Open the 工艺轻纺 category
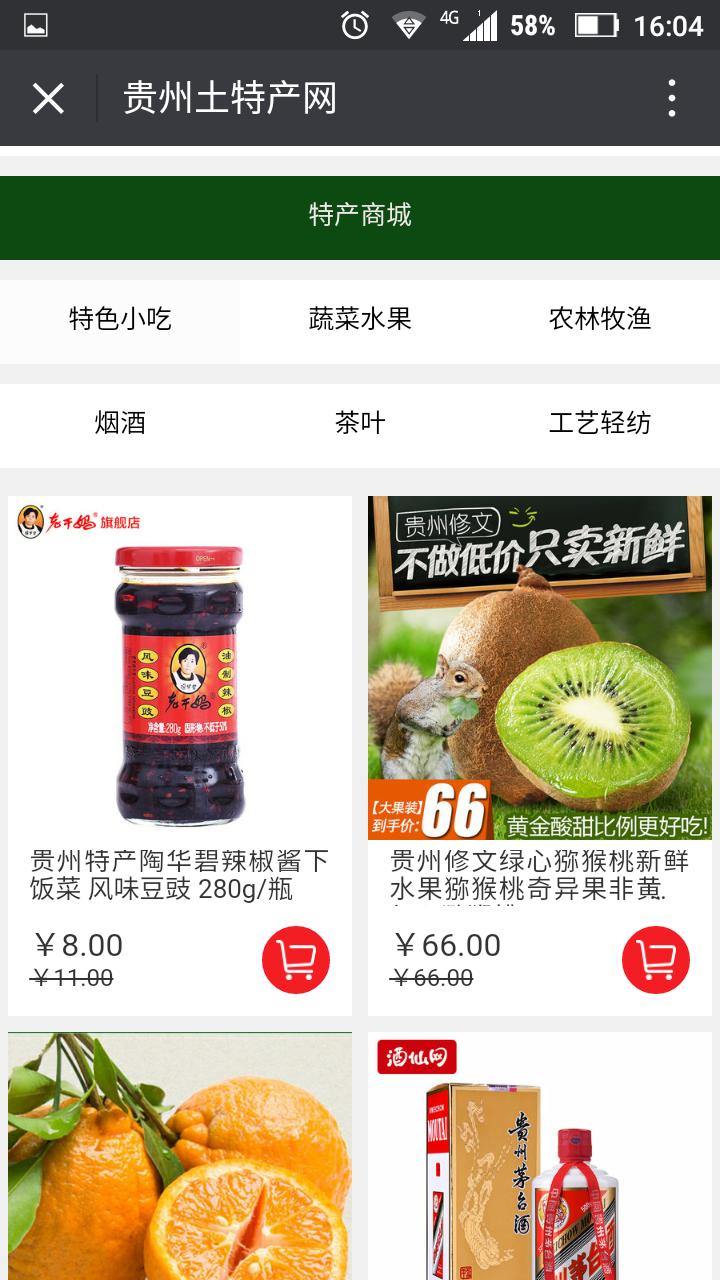The height and width of the screenshot is (1280, 720). pos(600,424)
